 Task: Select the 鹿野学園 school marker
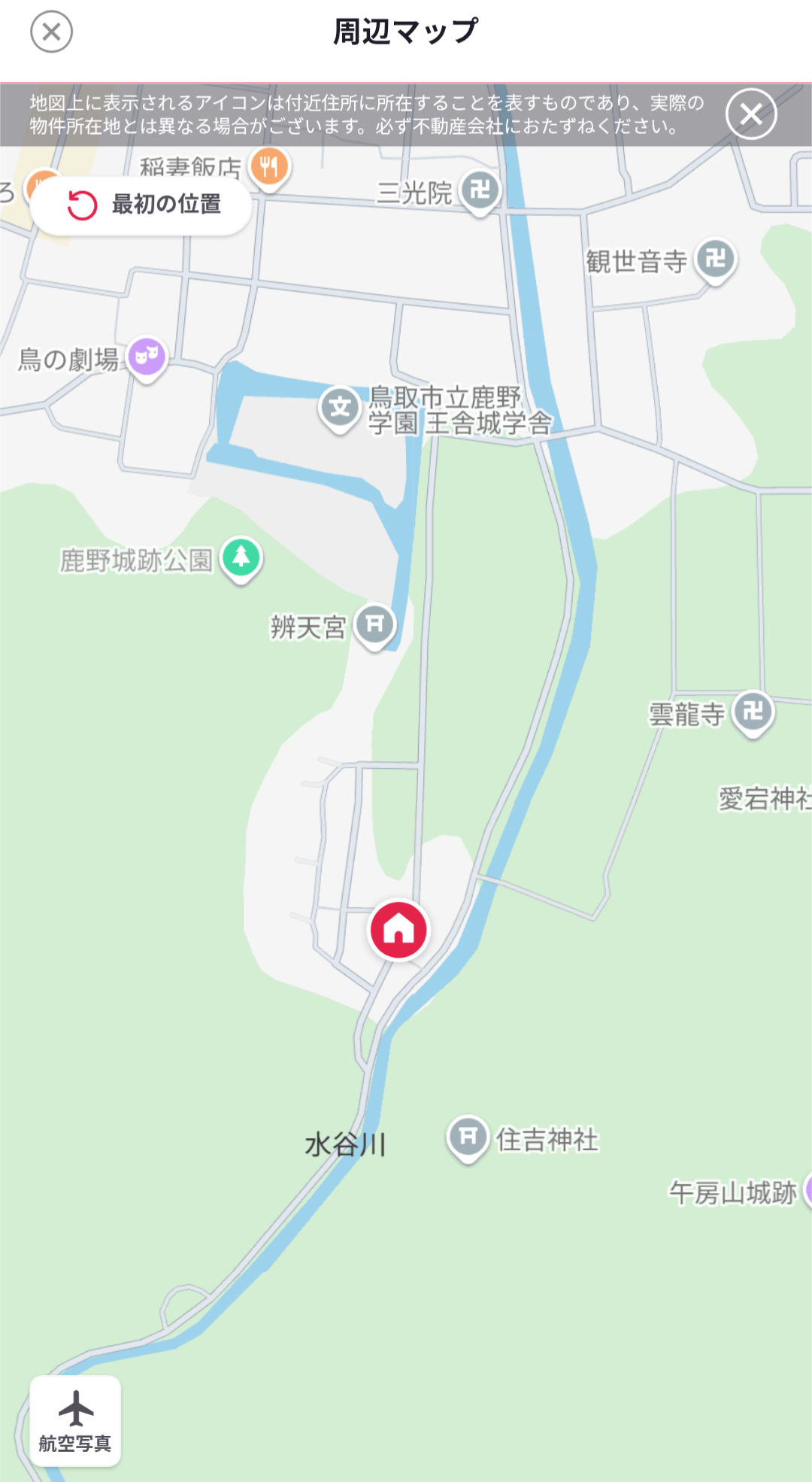(x=341, y=408)
